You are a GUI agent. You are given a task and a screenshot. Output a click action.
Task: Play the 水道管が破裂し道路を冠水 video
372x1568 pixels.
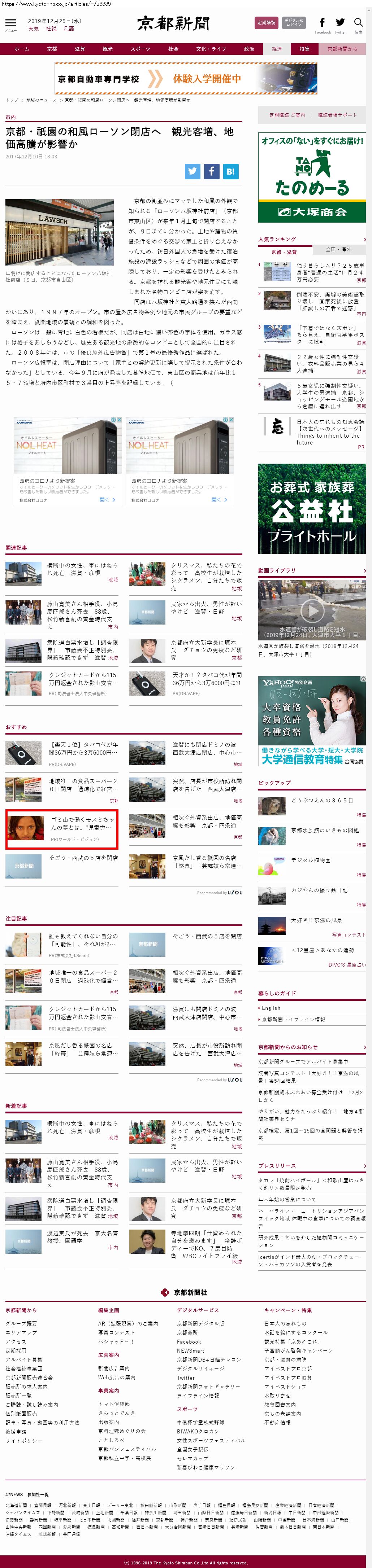[312, 609]
